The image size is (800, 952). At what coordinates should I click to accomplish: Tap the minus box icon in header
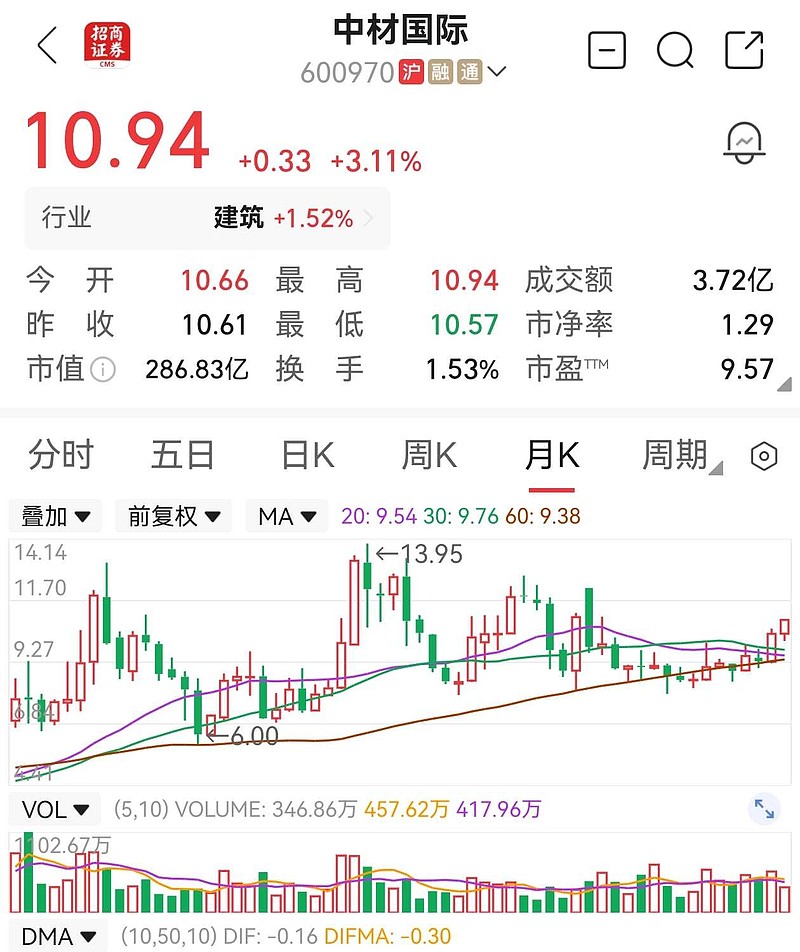pos(607,49)
